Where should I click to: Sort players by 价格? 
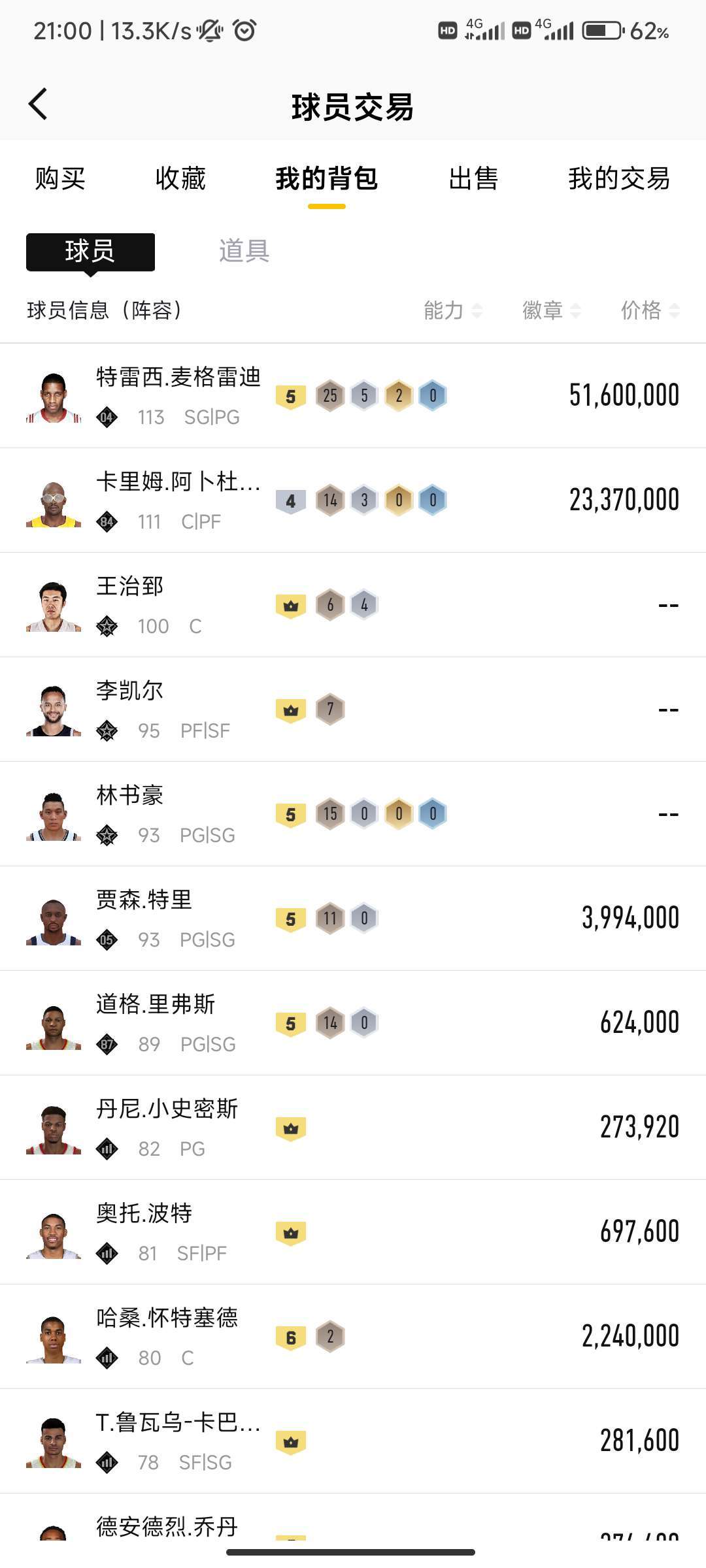[650, 310]
